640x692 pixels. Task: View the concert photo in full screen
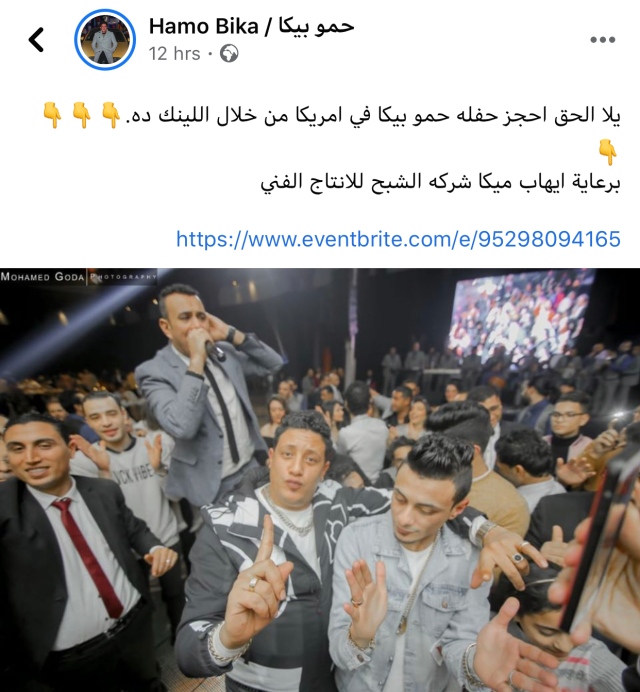(320, 480)
